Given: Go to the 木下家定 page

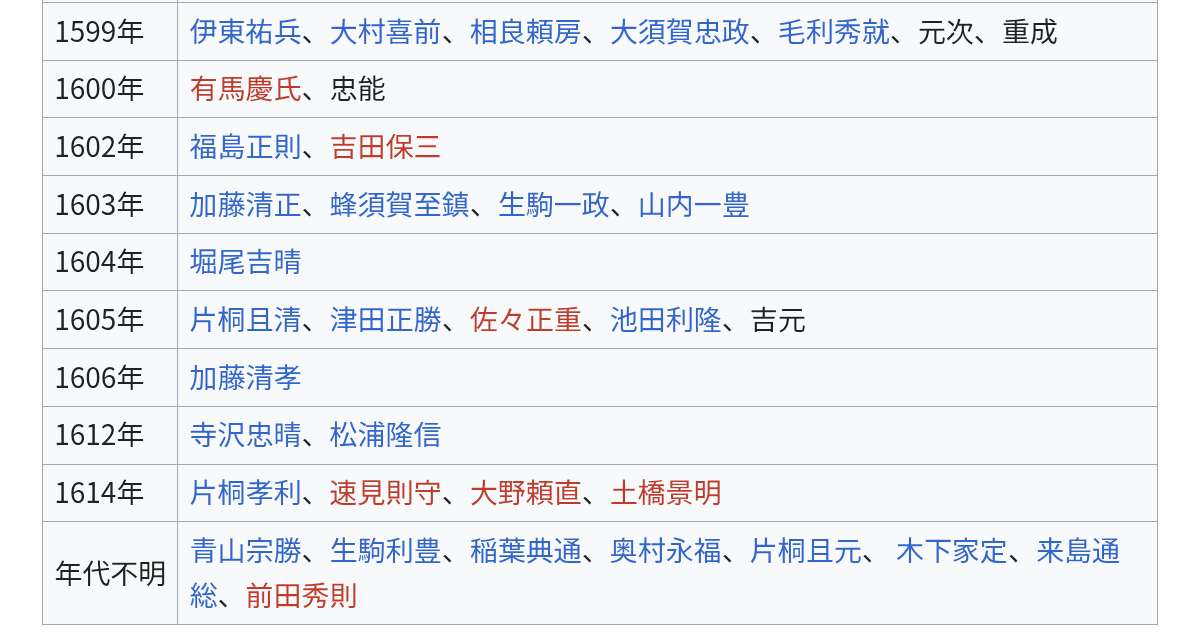Looking at the screenshot, I should 951,551.
